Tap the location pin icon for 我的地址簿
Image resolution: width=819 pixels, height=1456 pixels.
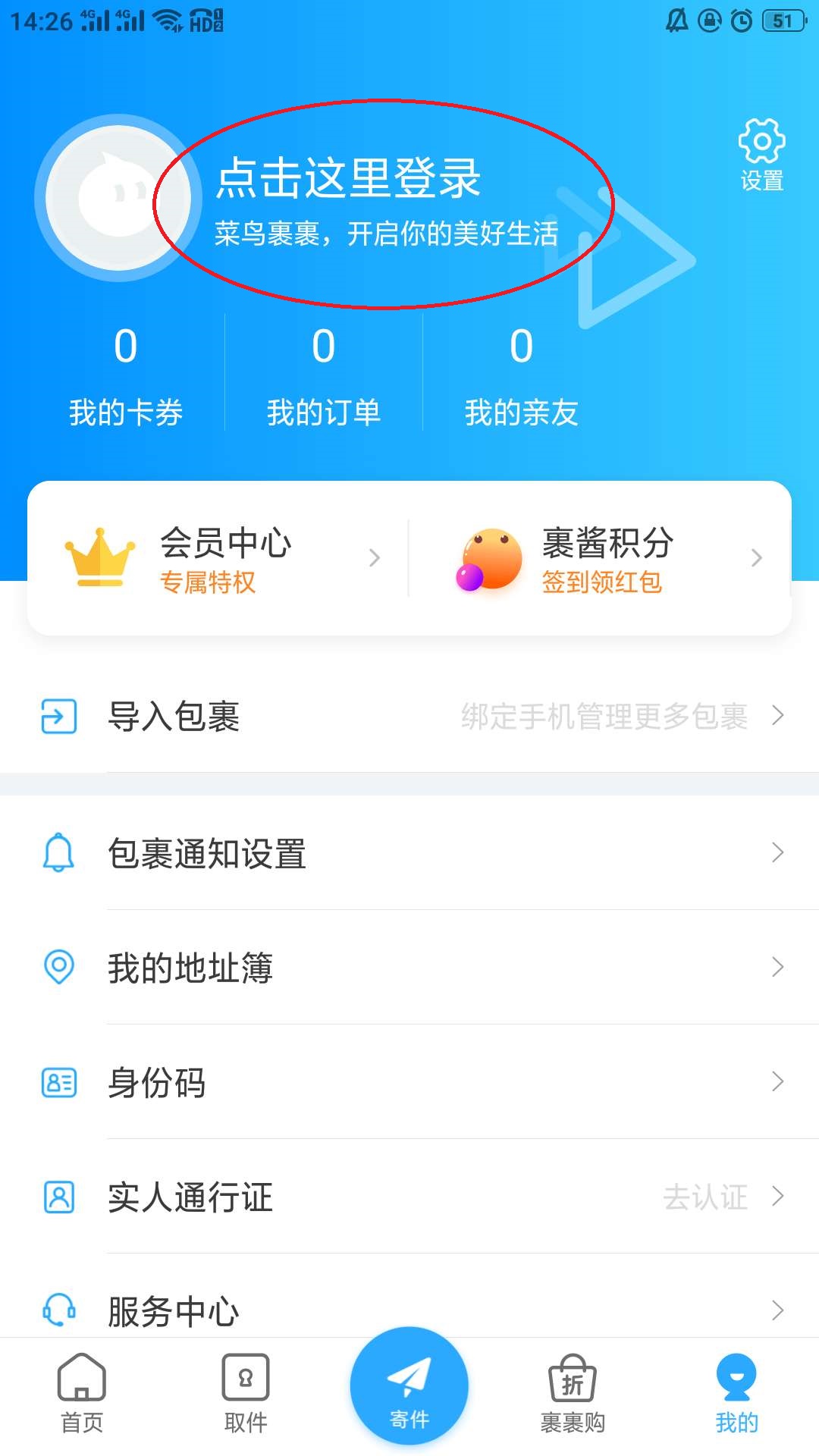[x=58, y=968]
